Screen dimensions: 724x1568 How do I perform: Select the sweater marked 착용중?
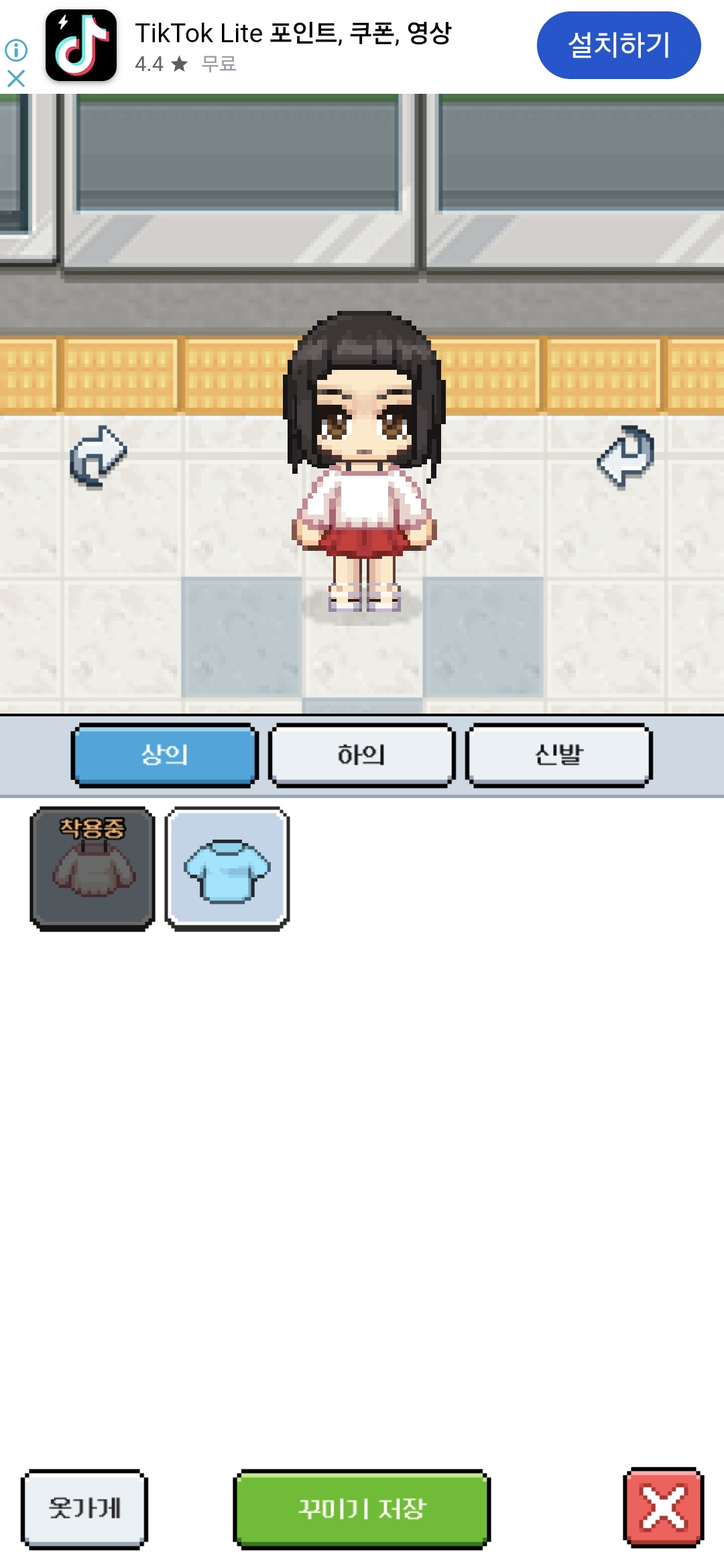[x=93, y=868]
